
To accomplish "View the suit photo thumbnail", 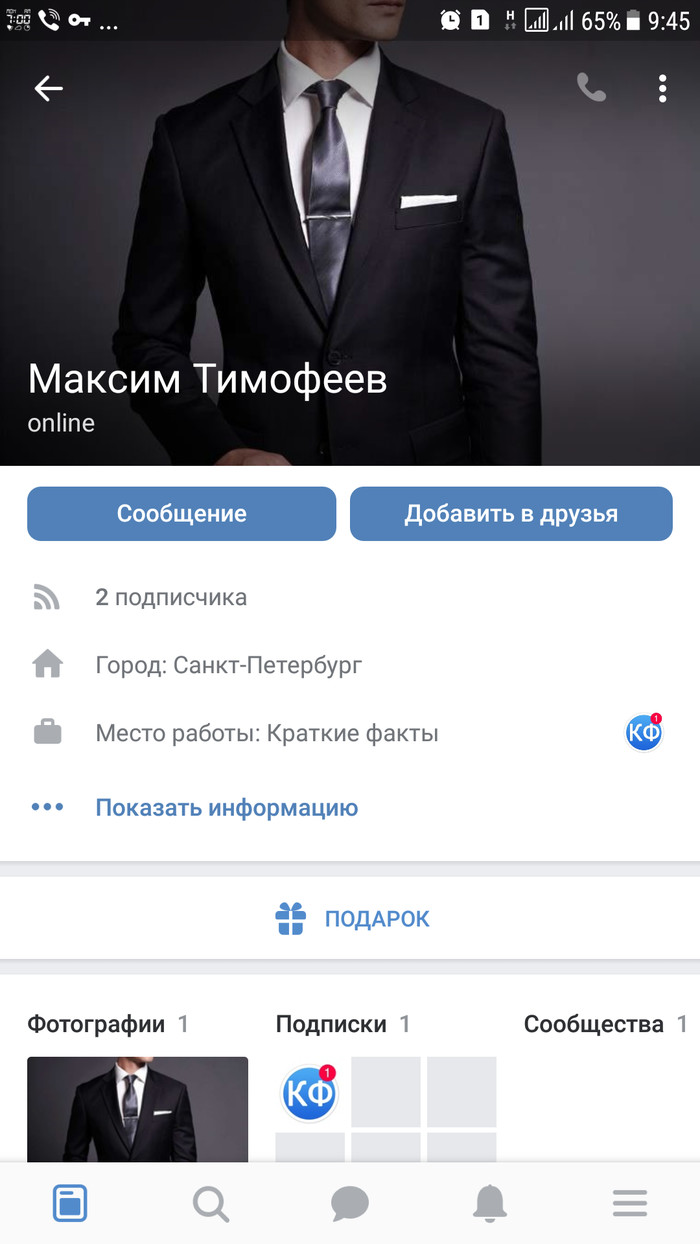I will click(x=137, y=1108).
